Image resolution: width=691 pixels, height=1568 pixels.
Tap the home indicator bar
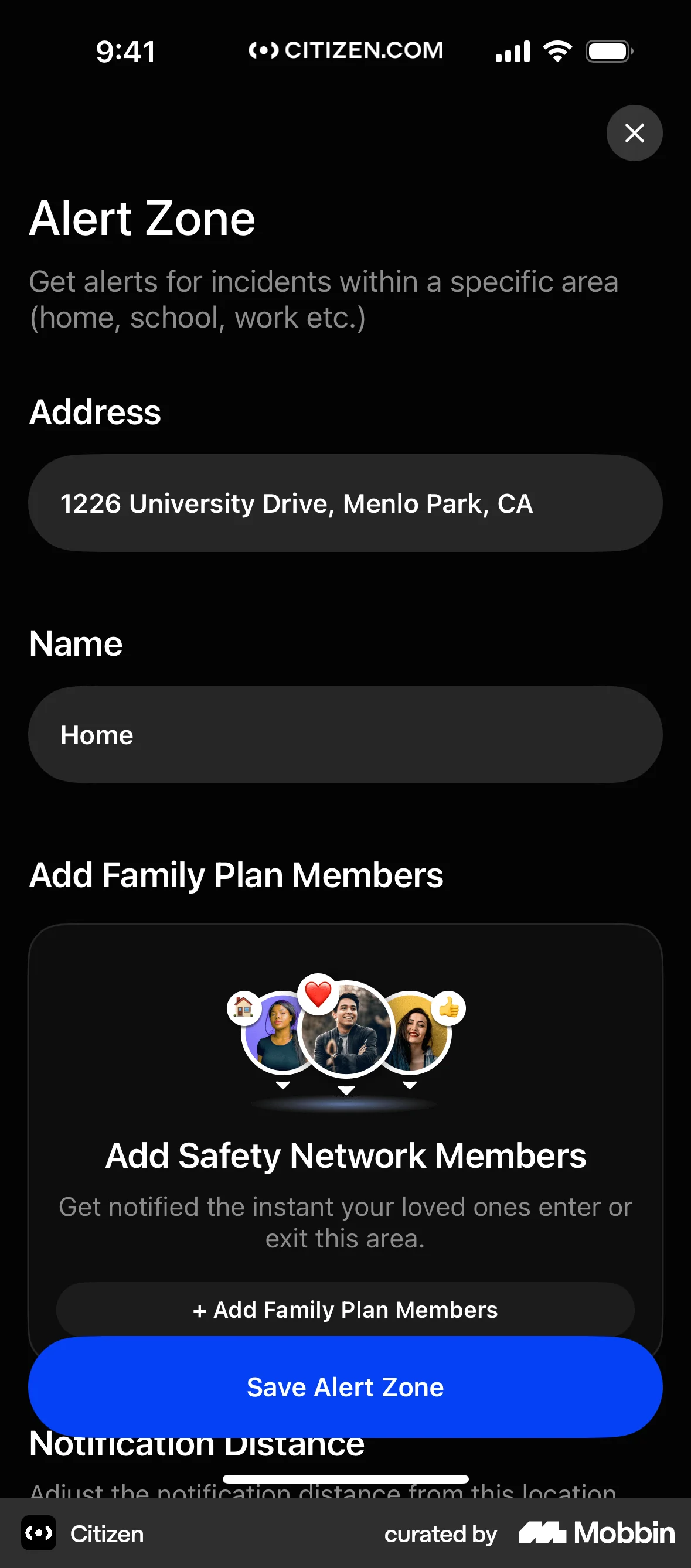pos(345,1478)
